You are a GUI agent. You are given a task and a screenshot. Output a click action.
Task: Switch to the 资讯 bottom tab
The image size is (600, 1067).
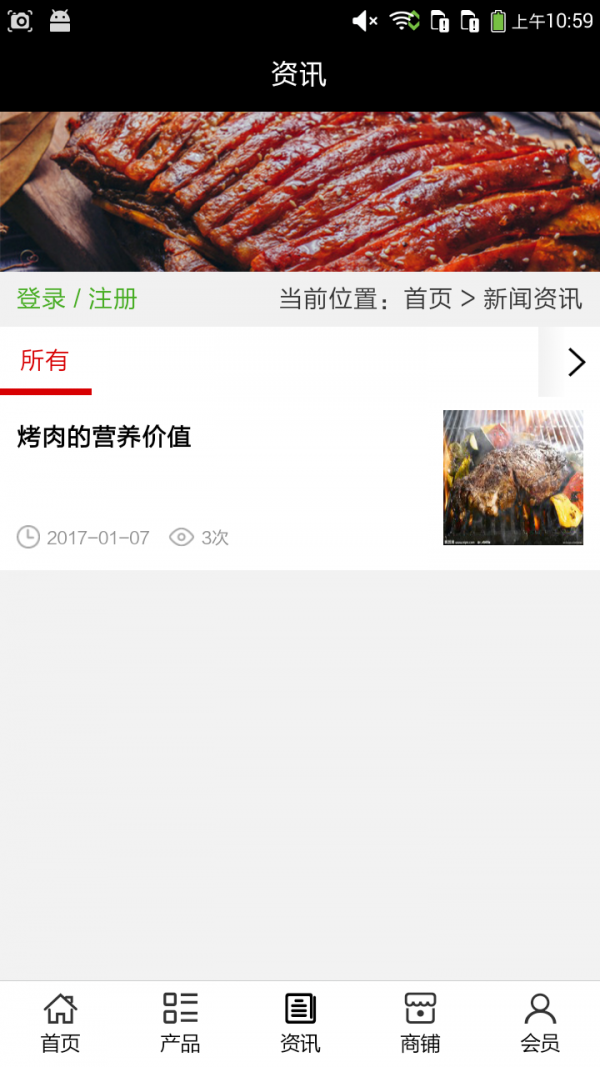tap(300, 1023)
